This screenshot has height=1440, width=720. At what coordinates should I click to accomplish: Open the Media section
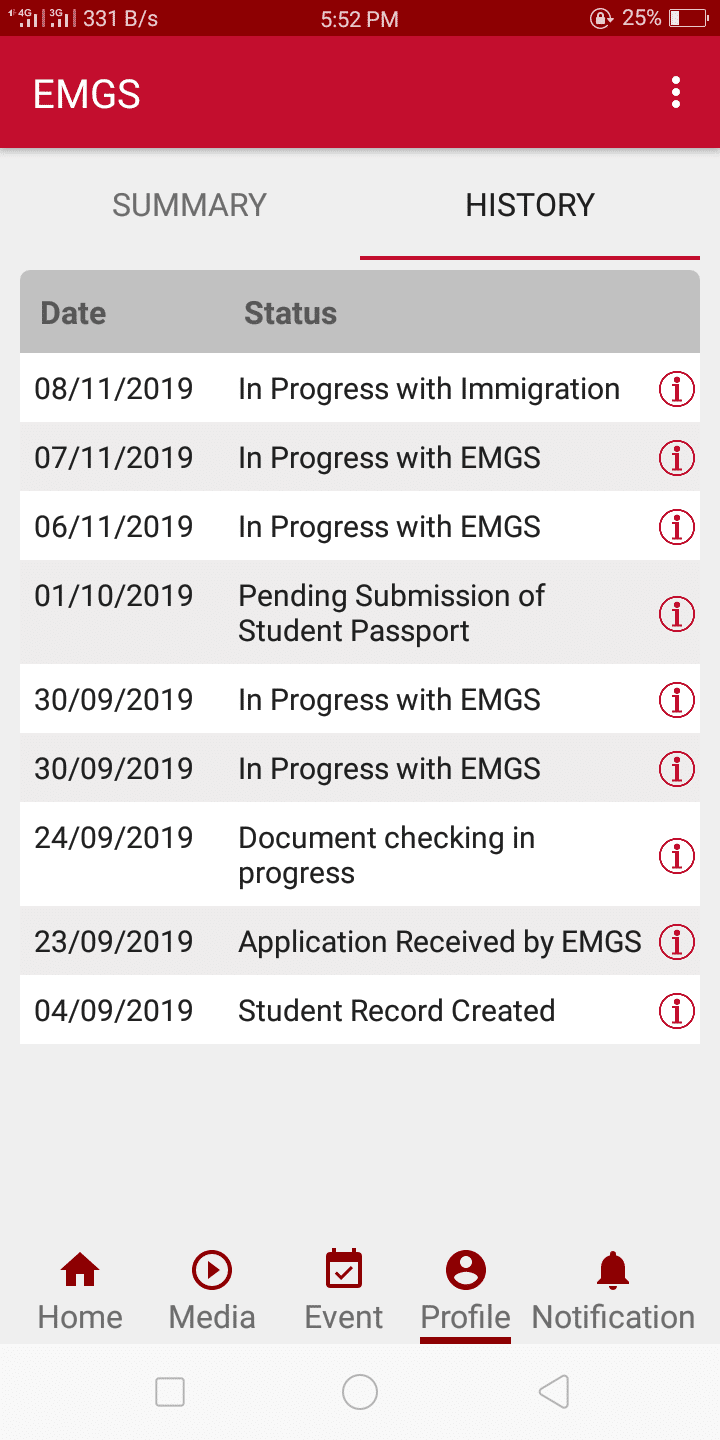click(x=212, y=1290)
